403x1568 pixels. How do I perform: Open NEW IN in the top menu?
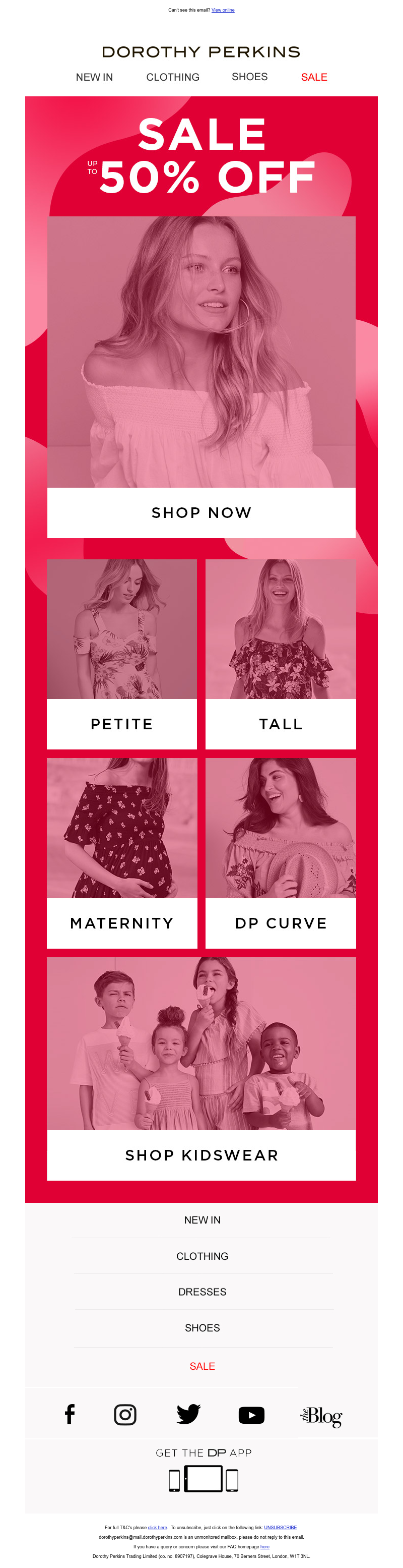point(94,77)
